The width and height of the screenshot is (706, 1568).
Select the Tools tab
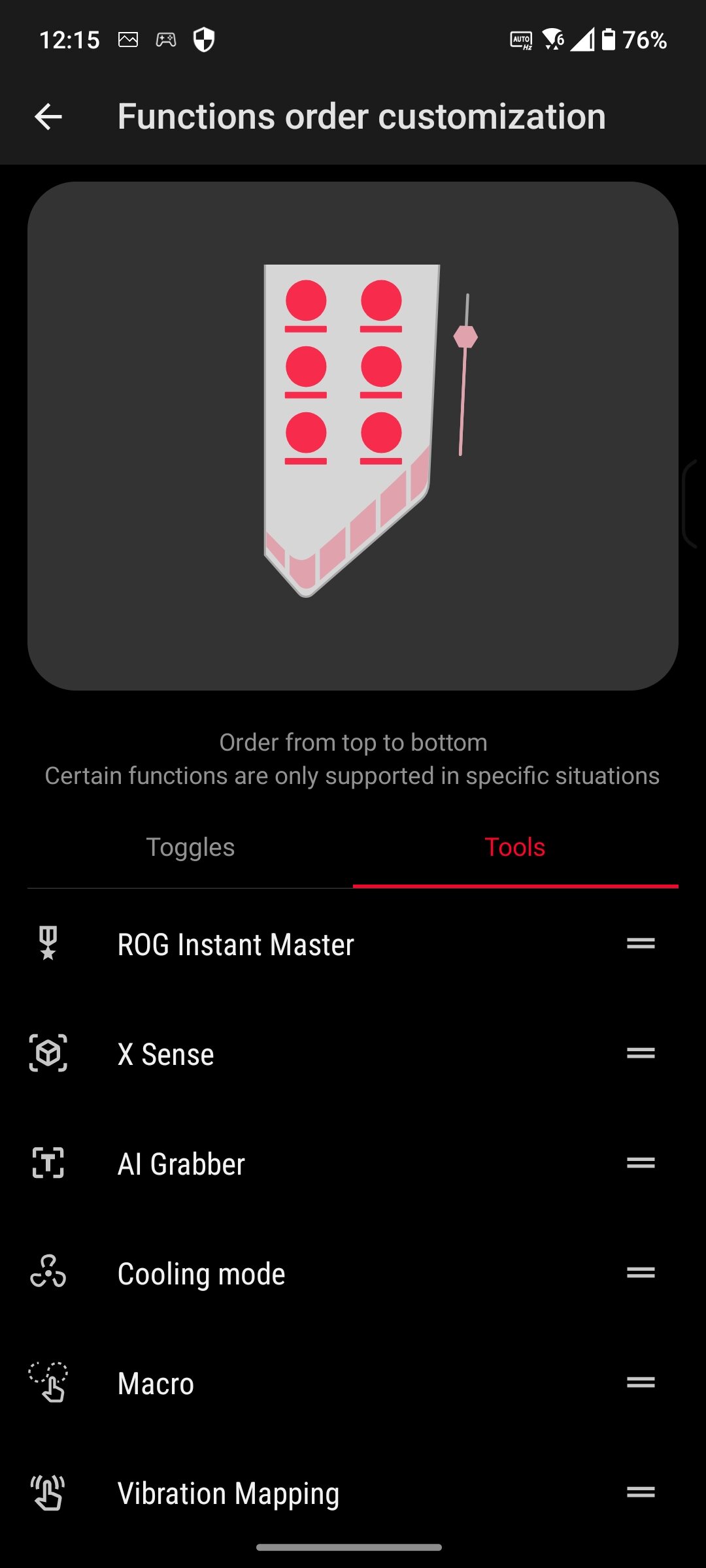(515, 847)
